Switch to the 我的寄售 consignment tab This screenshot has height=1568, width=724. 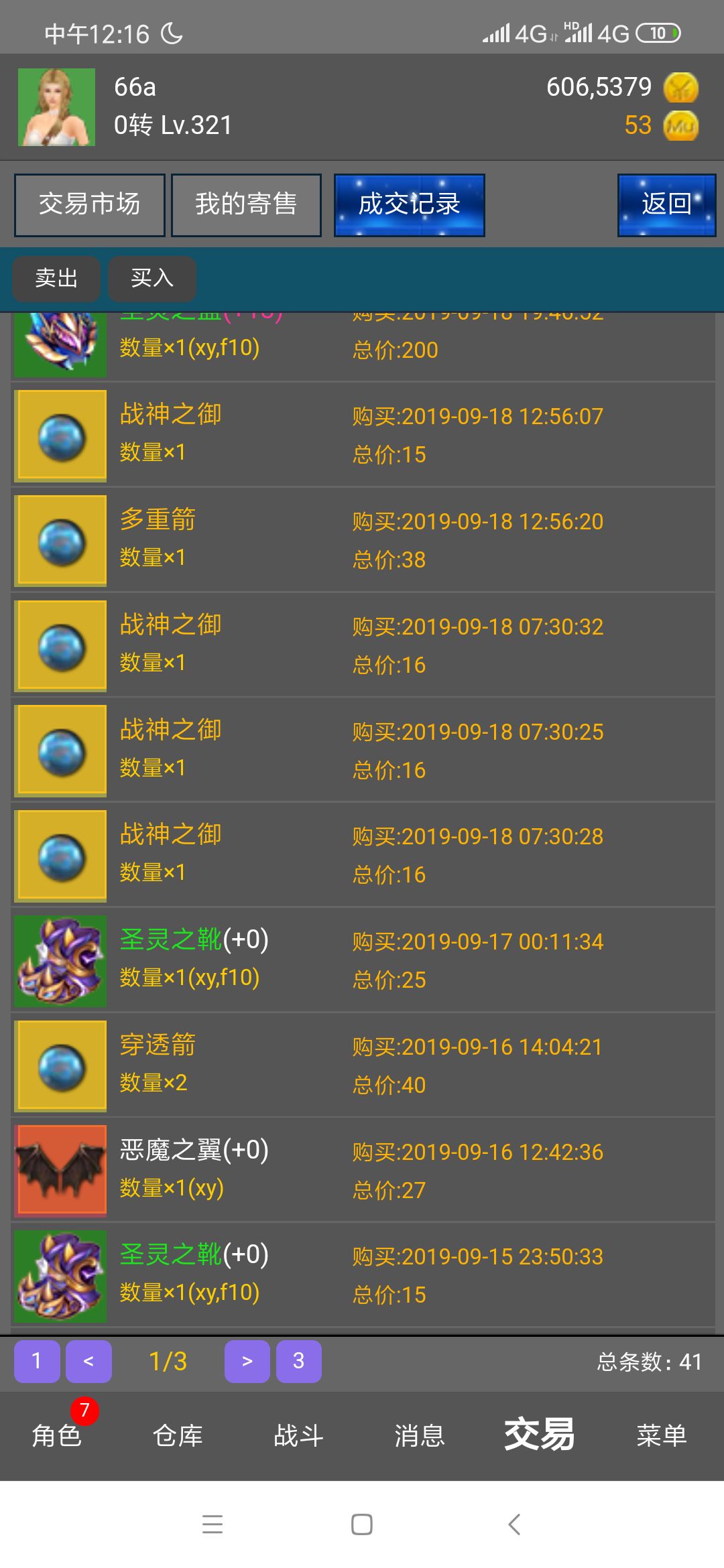[x=246, y=204]
